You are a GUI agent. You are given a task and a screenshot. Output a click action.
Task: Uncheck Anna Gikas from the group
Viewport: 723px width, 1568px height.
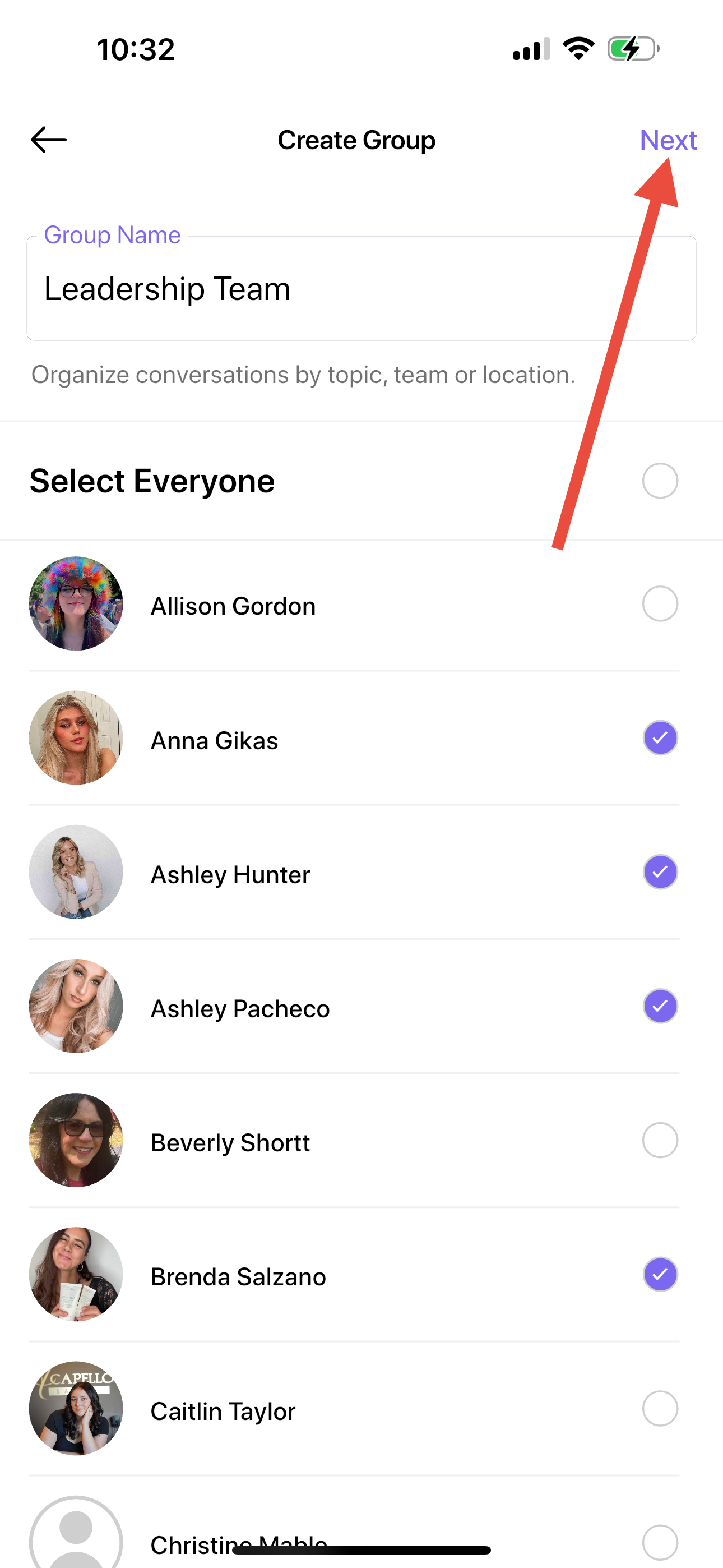click(660, 738)
